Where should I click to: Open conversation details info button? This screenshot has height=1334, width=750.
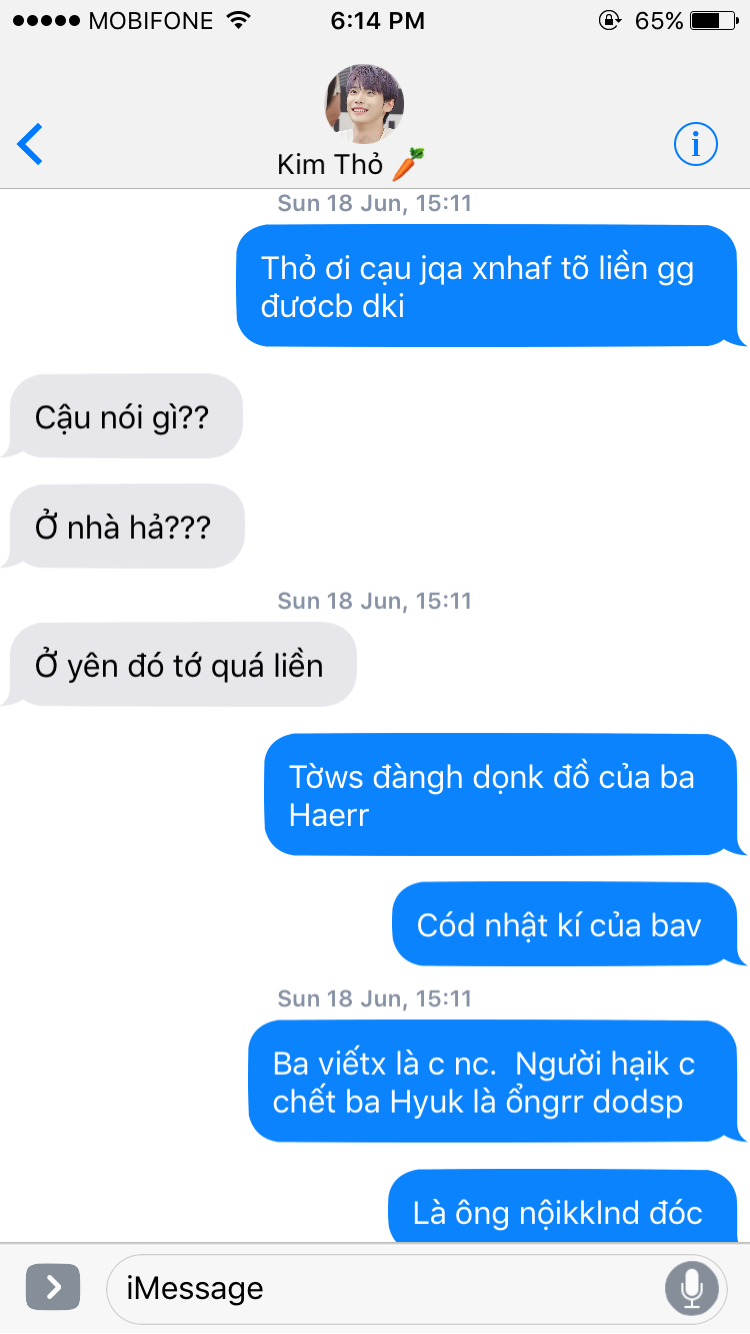pyautogui.click(x=696, y=145)
